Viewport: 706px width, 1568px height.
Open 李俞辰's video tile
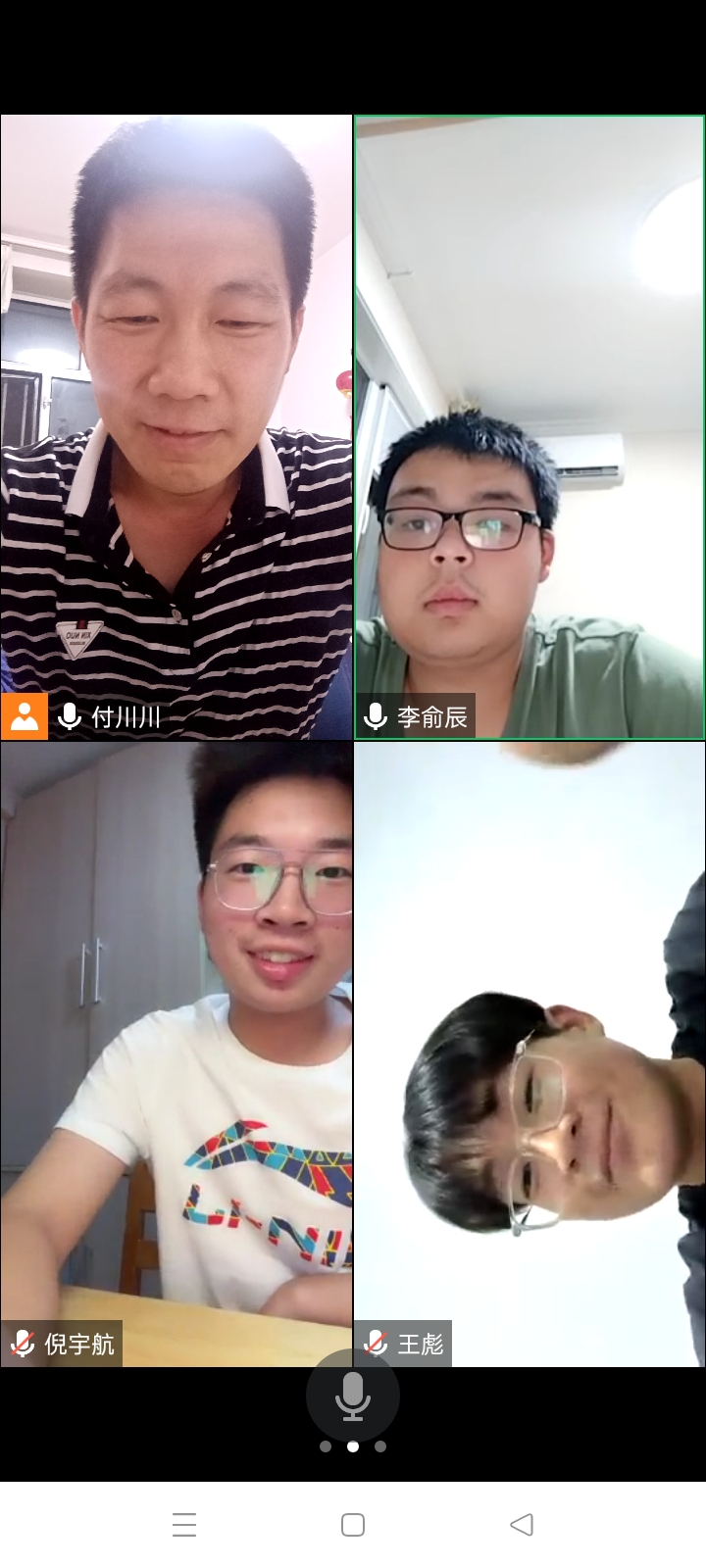529,426
